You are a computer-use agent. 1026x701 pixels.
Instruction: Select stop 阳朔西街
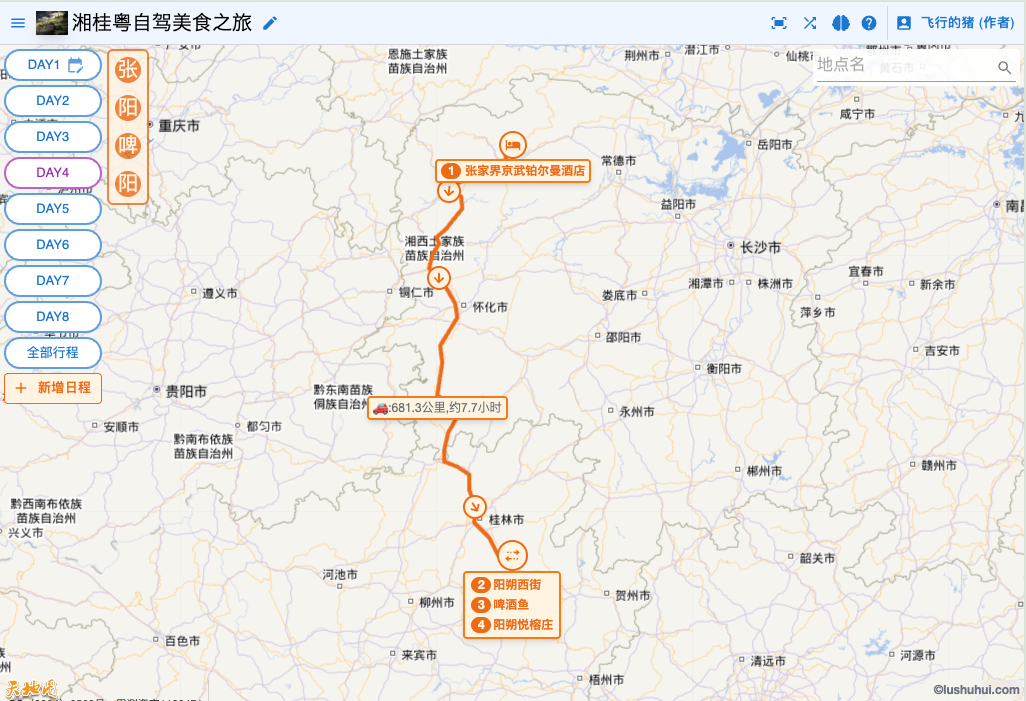tap(512, 585)
